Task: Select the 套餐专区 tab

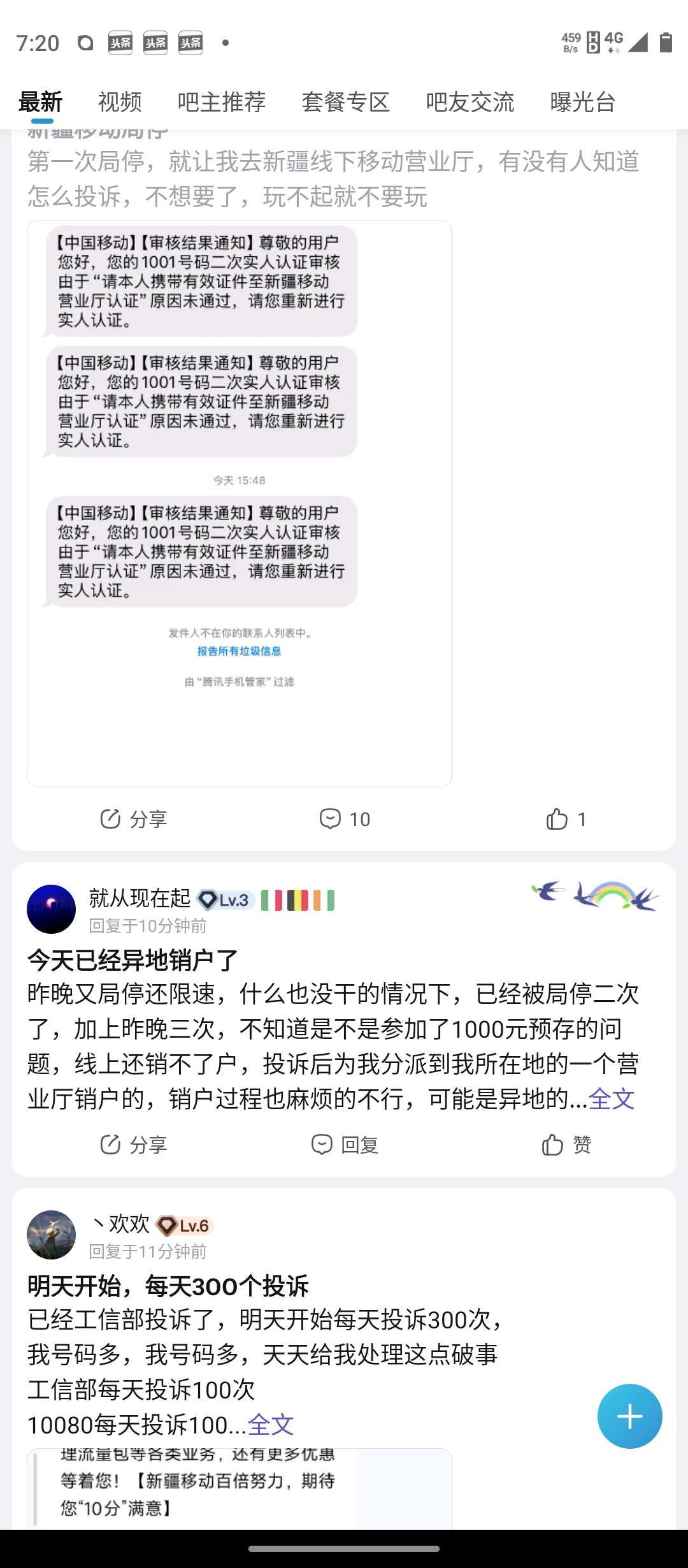Action: pyautogui.click(x=345, y=102)
